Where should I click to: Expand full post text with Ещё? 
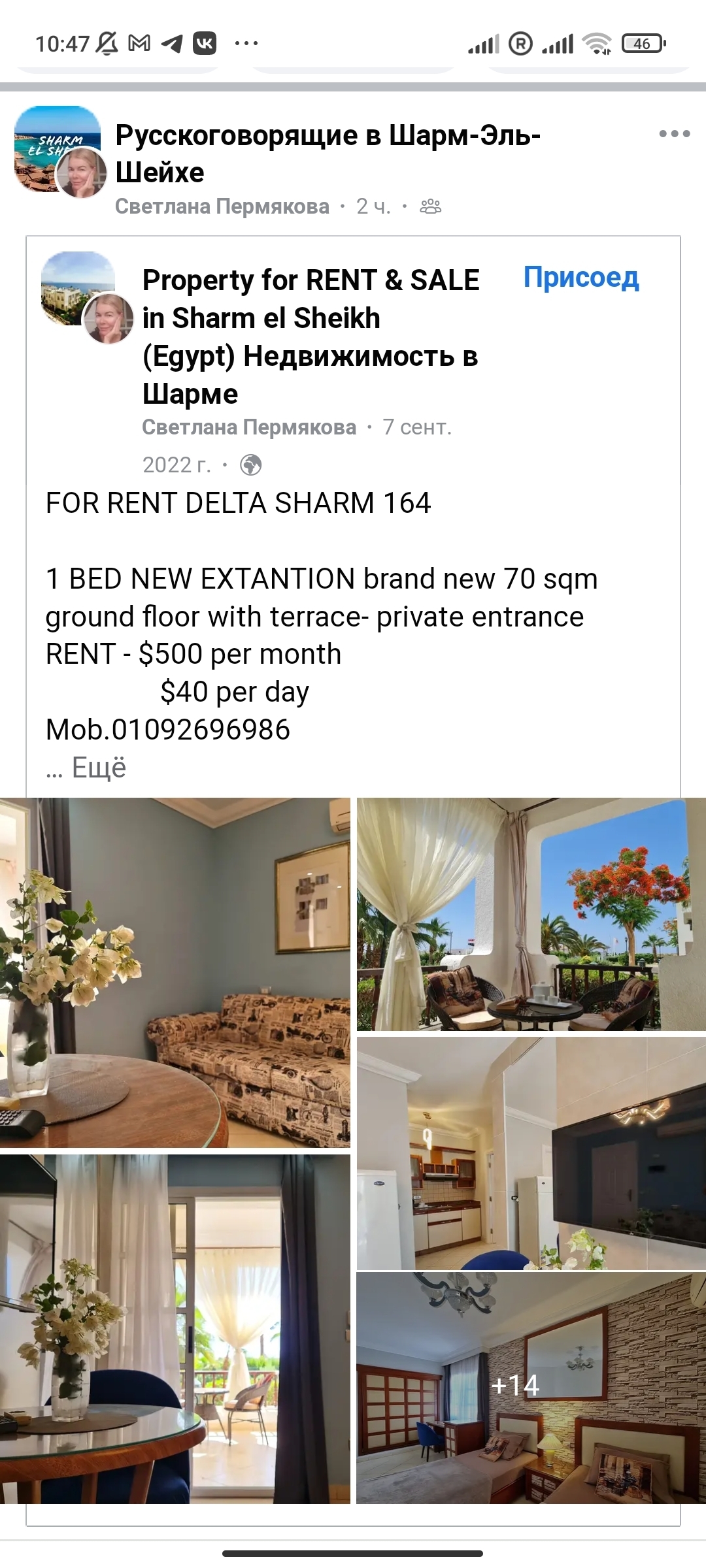tap(98, 768)
